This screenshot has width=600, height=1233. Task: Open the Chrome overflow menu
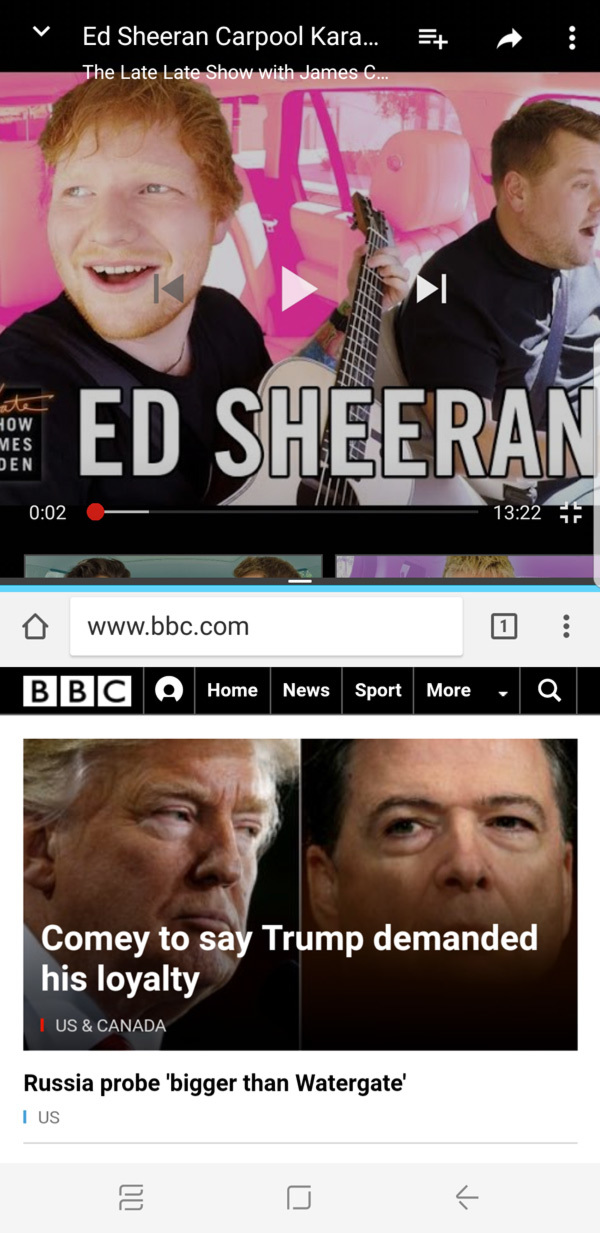[x=566, y=627]
